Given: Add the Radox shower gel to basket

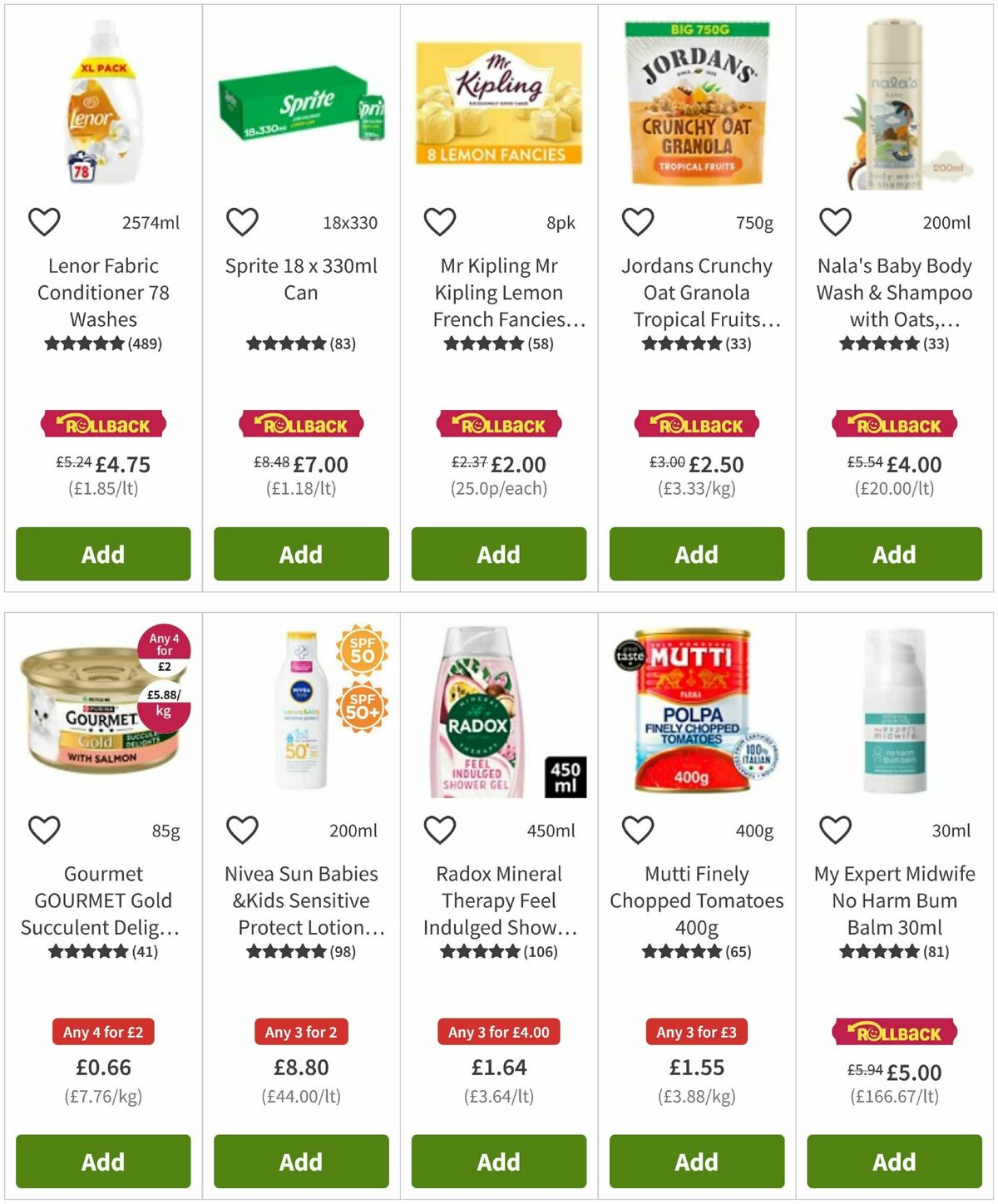Looking at the screenshot, I should click(x=498, y=1162).
